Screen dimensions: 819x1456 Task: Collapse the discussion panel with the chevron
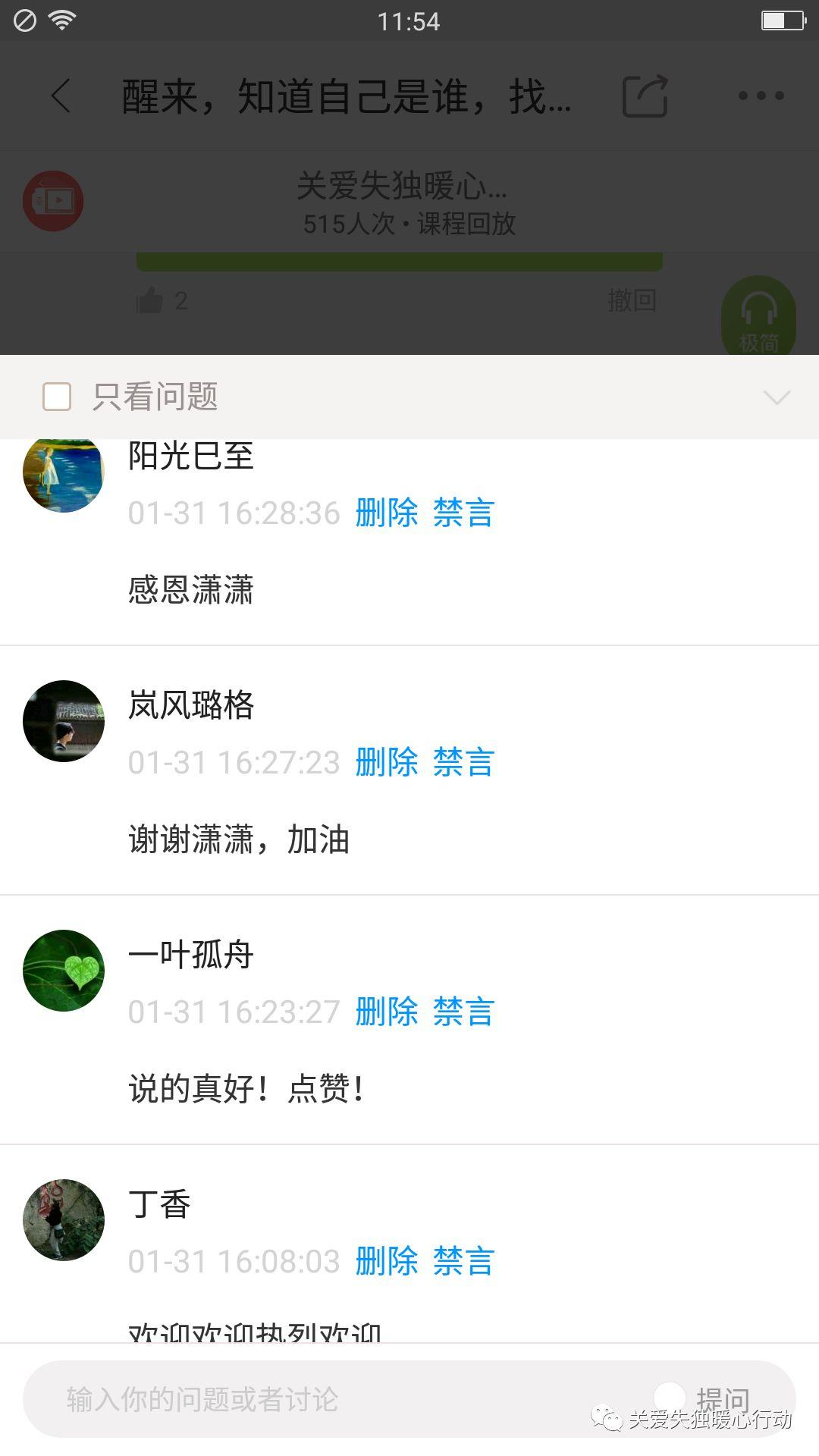[777, 397]
